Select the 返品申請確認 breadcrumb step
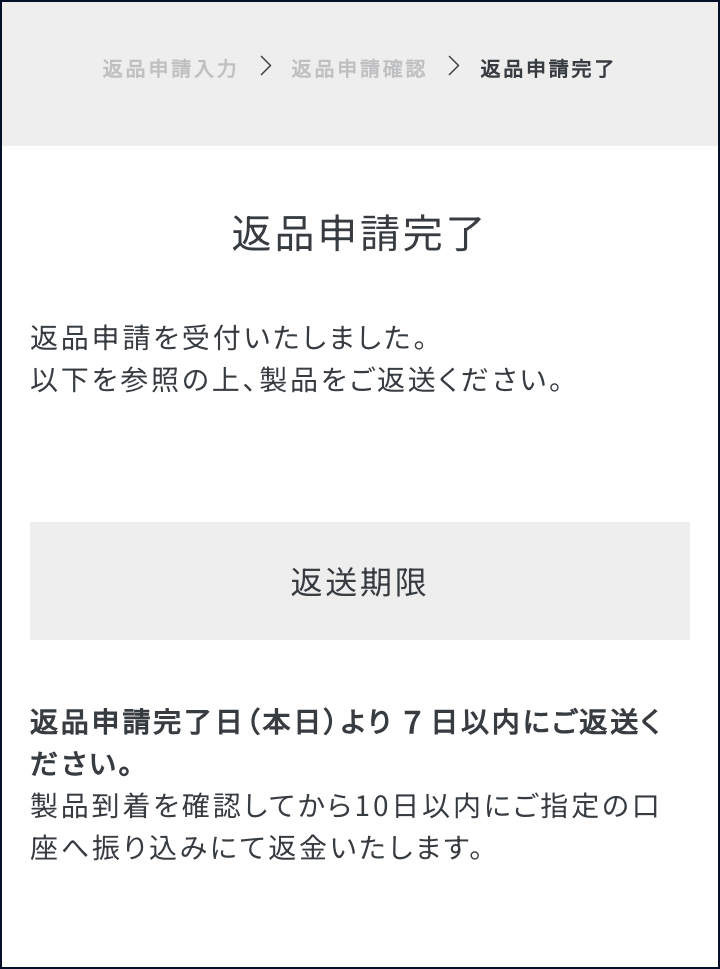The height and width of the screenshot is (969, 720). pos(359,69)
